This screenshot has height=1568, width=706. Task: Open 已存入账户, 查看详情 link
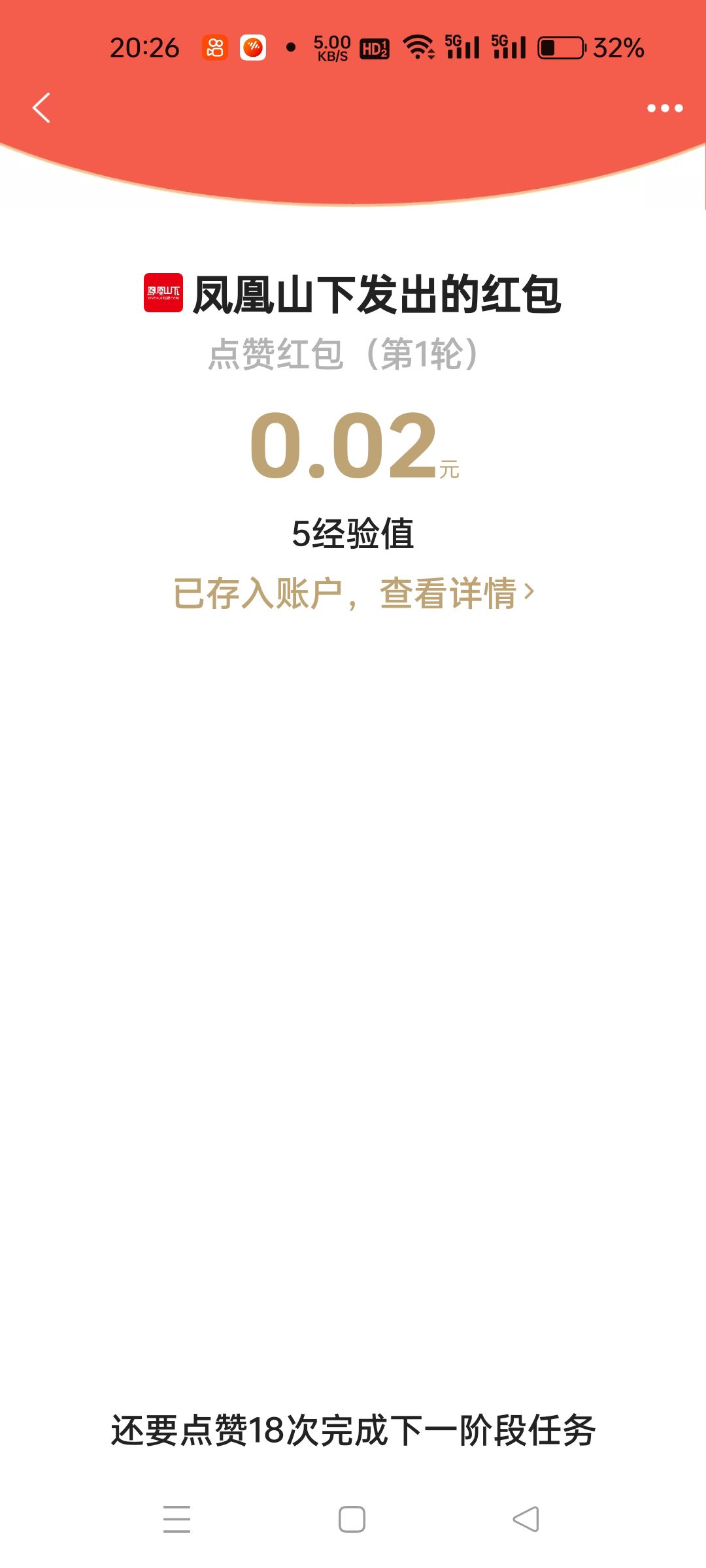(353, 593)
